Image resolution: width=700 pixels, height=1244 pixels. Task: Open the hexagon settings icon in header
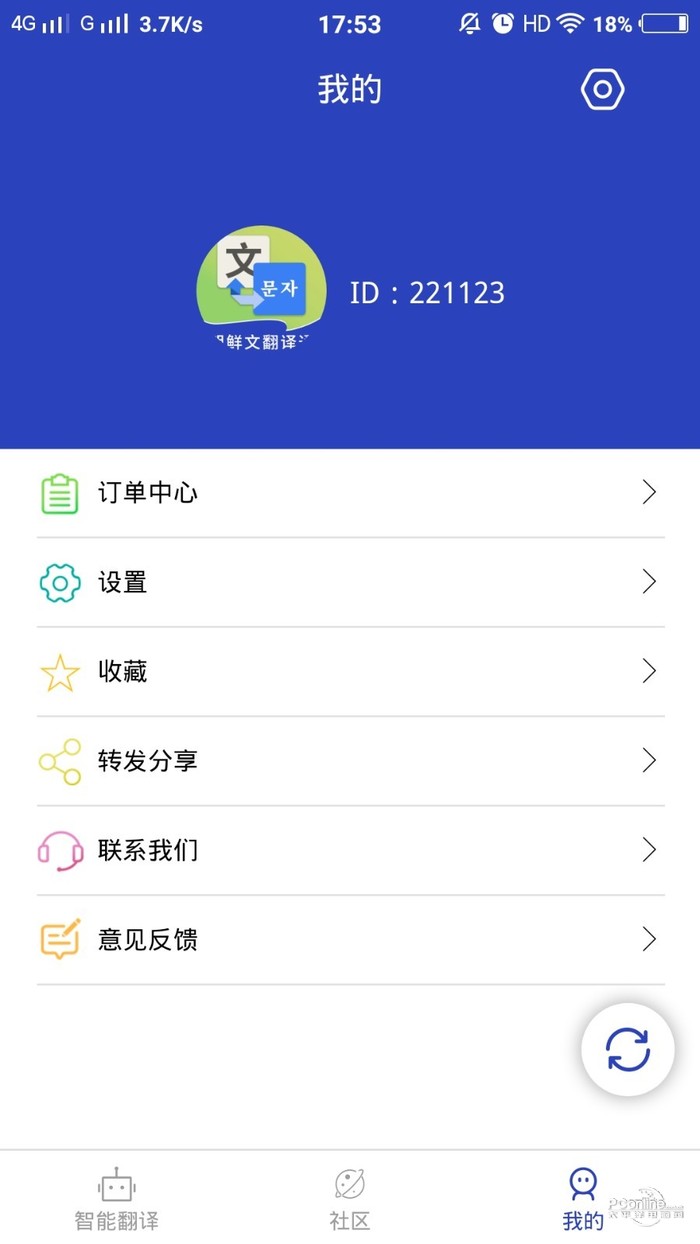pyautogui.click(x=602, y=90)
